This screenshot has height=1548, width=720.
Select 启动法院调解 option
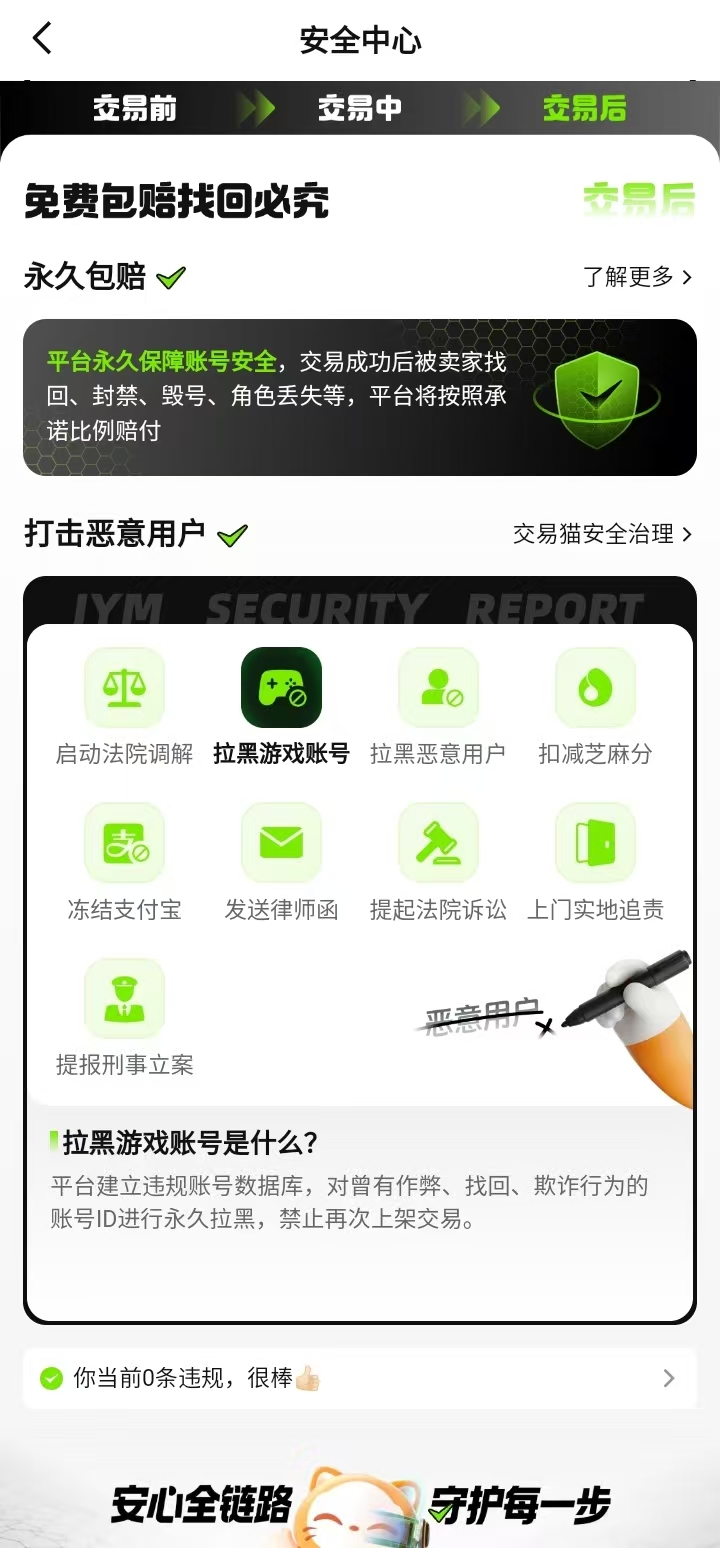point(124,705)
